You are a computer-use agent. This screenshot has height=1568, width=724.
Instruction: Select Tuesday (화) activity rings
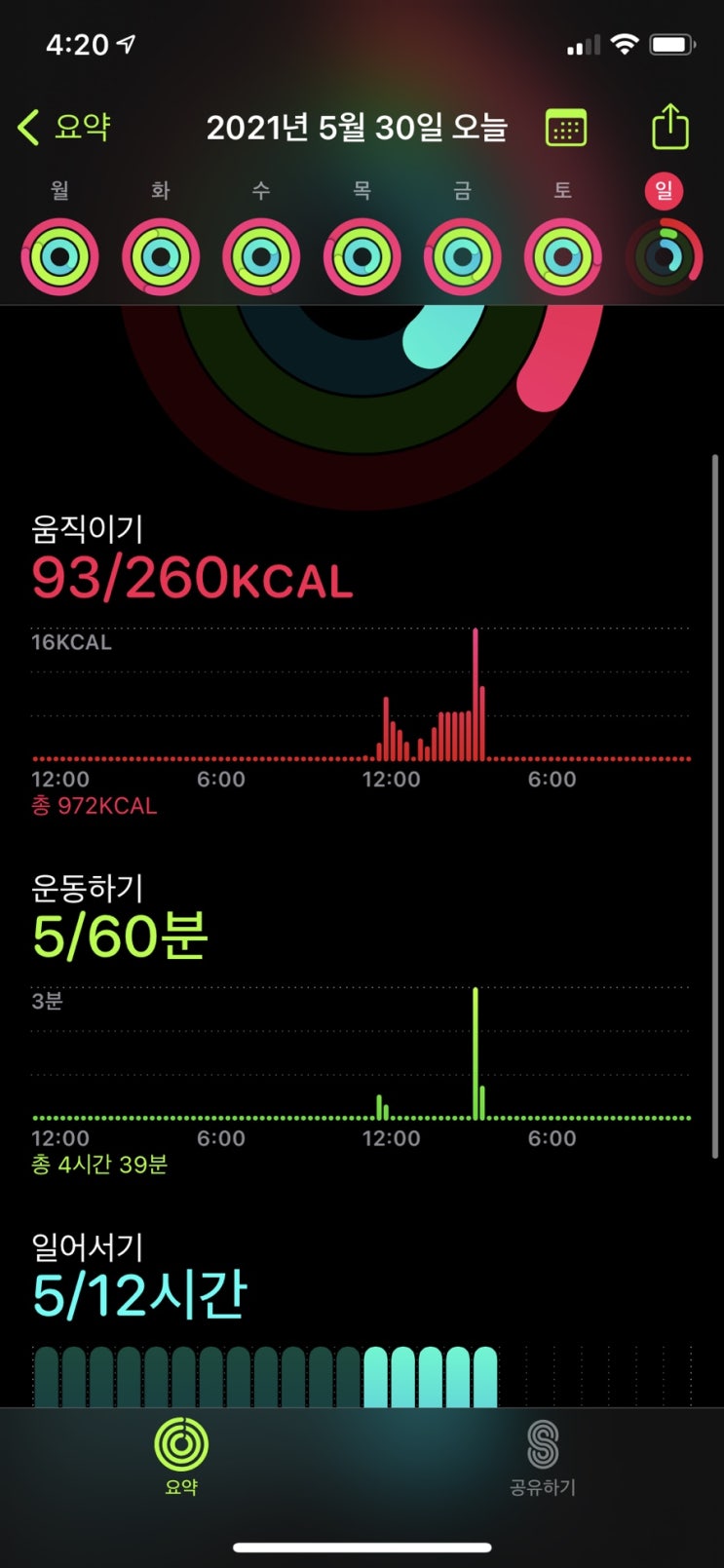161,256
